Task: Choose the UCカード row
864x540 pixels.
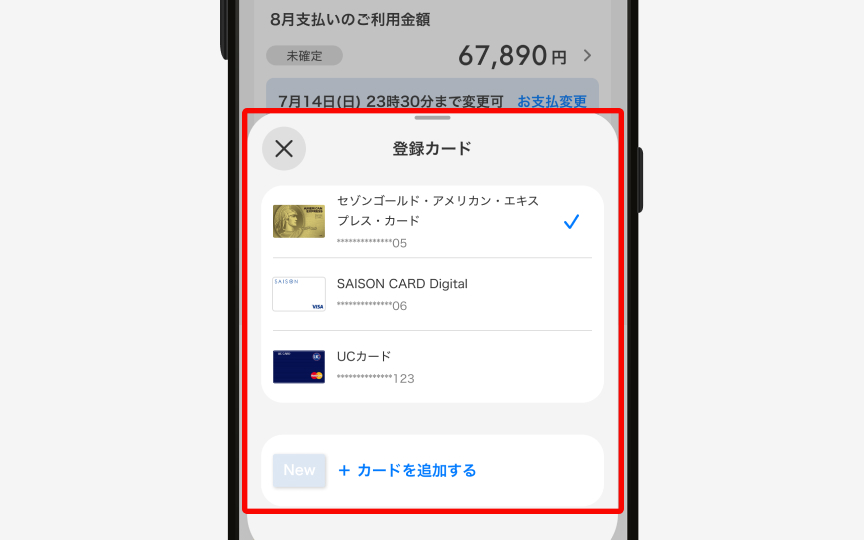Action: tap(431, 366)
